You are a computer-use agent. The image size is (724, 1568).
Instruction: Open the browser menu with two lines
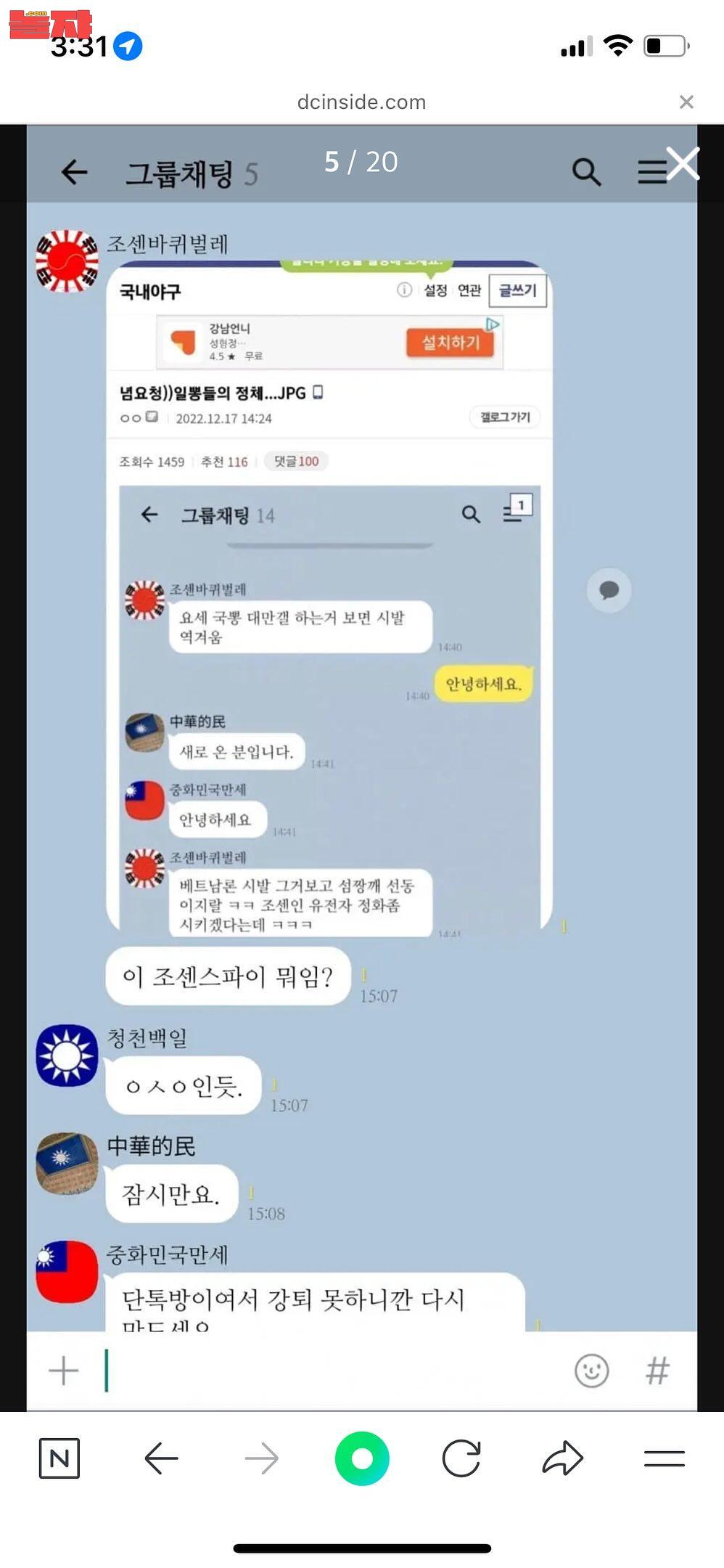[x=664, y=1458]
